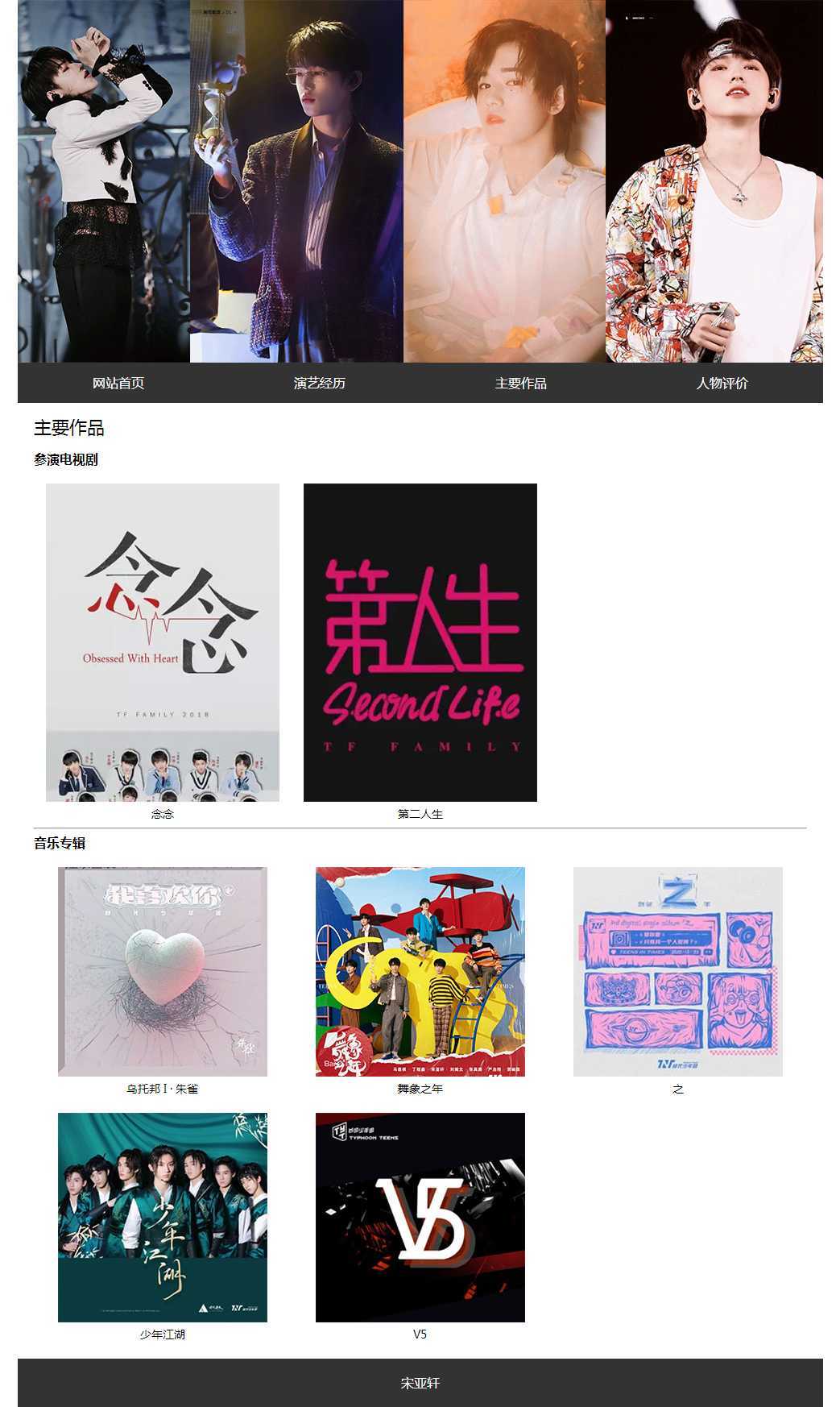Screen dimensions: 840x1407
Task: Tap the 舞象之年 album cover
Action: point(420,971)
